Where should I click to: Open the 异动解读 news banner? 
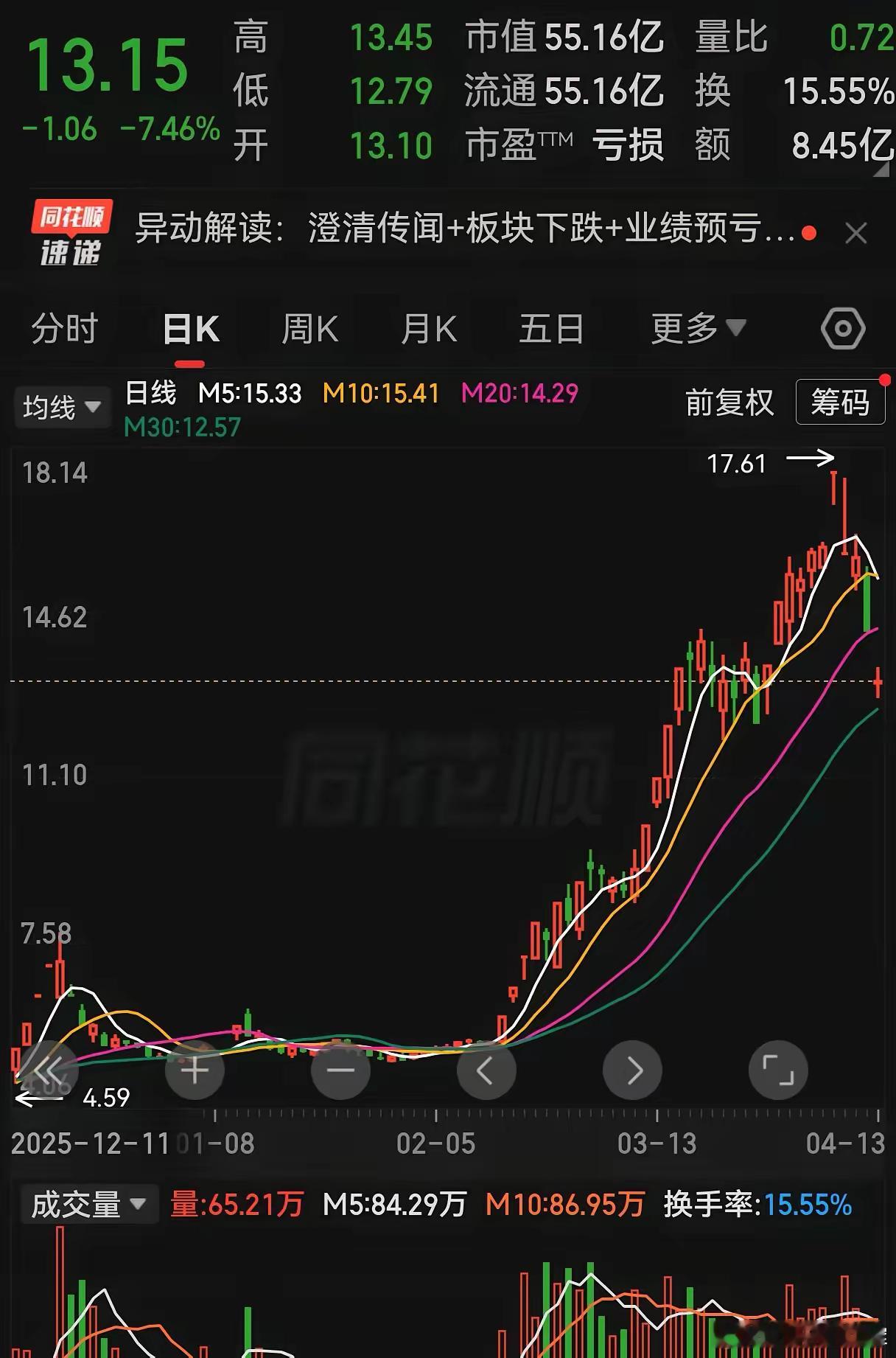[464, 229]
